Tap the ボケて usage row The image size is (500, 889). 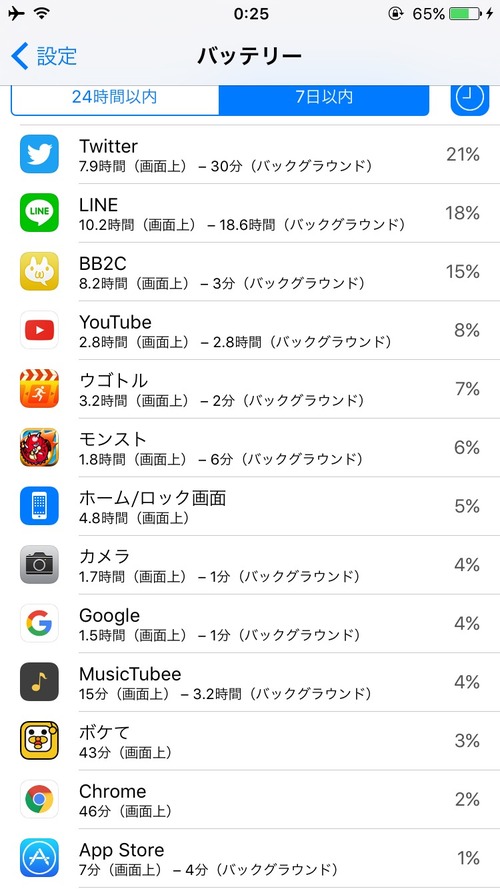point(250,741)
